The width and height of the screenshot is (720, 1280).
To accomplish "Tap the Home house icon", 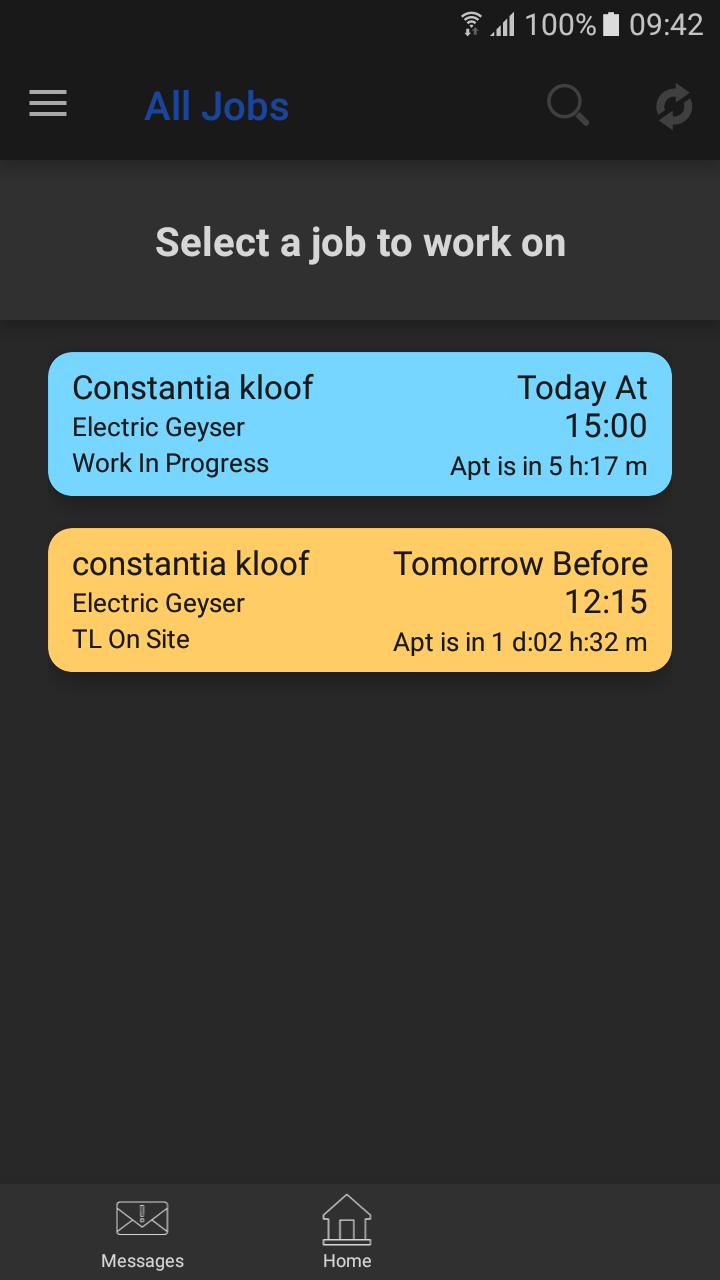I will pyautogui.click(x=346, y=1215).
